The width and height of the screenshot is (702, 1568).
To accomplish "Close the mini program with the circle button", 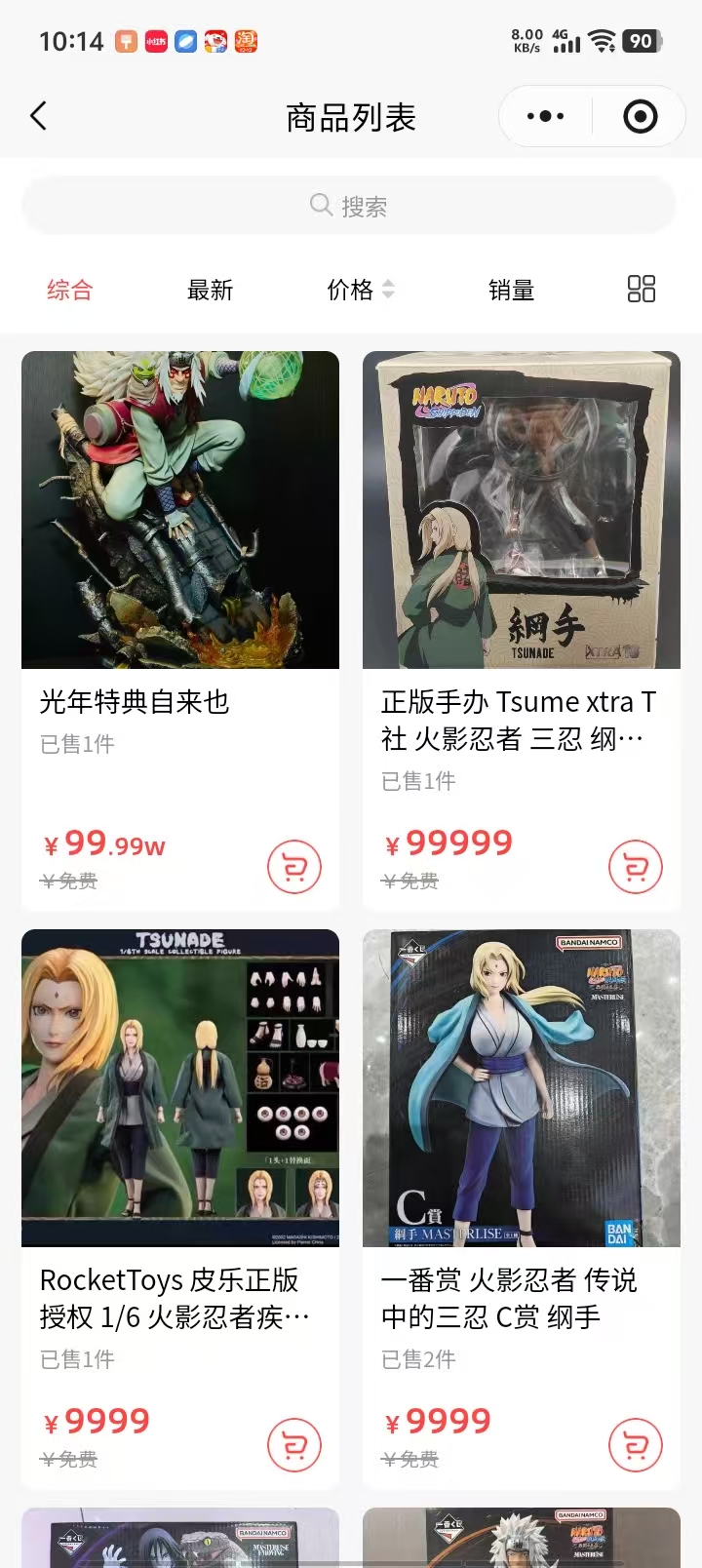I will click(x=640, y=117).
